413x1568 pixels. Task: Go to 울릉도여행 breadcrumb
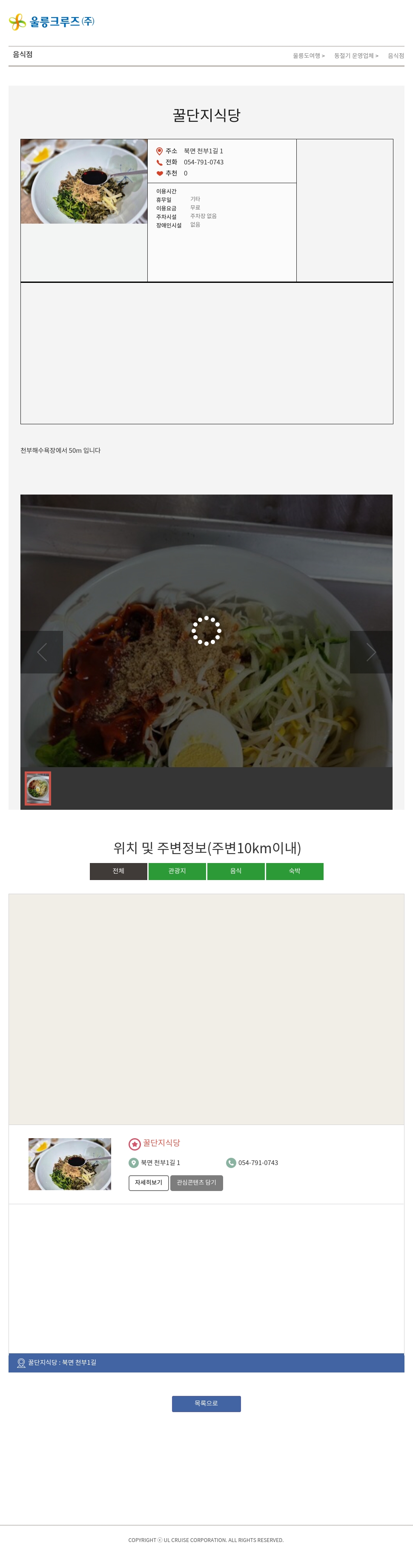[308, 56]
